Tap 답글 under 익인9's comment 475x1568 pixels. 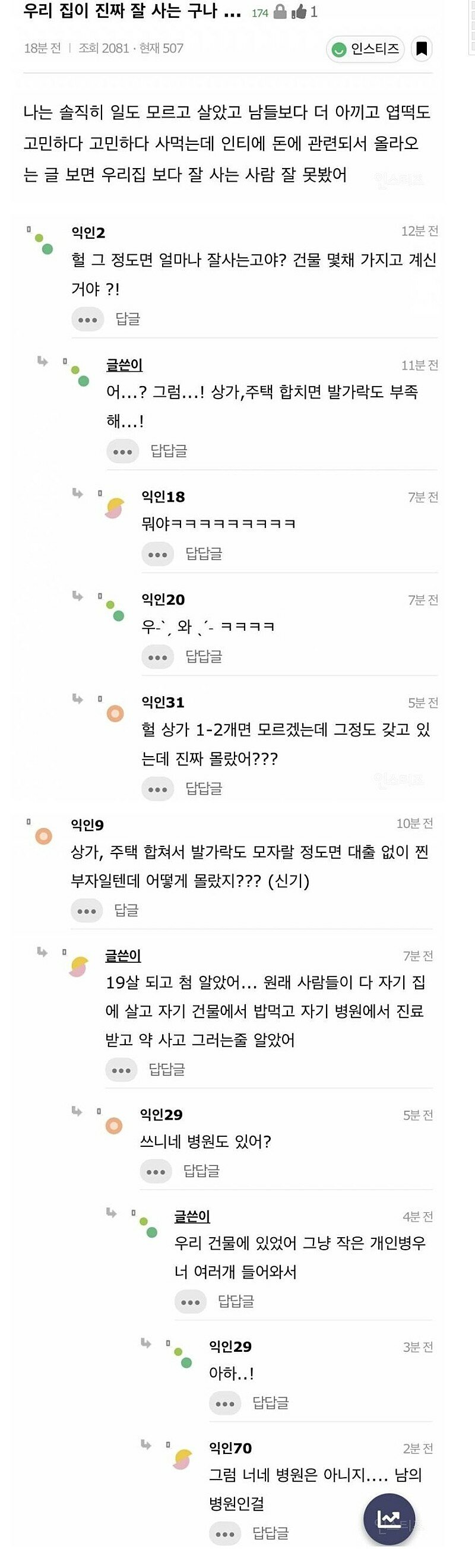pos(126,910)
